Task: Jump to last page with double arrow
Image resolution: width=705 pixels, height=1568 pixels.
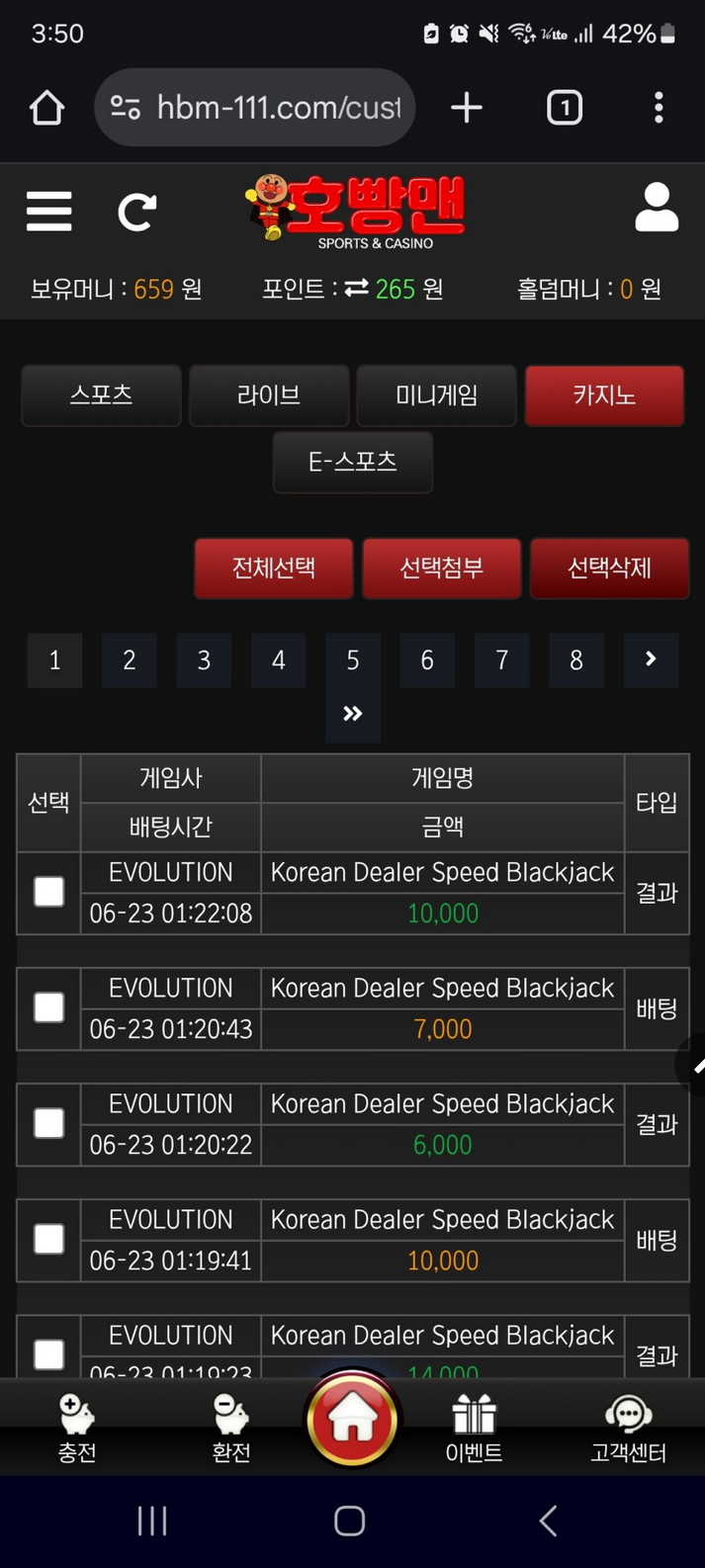Action: tap(352, 714)
